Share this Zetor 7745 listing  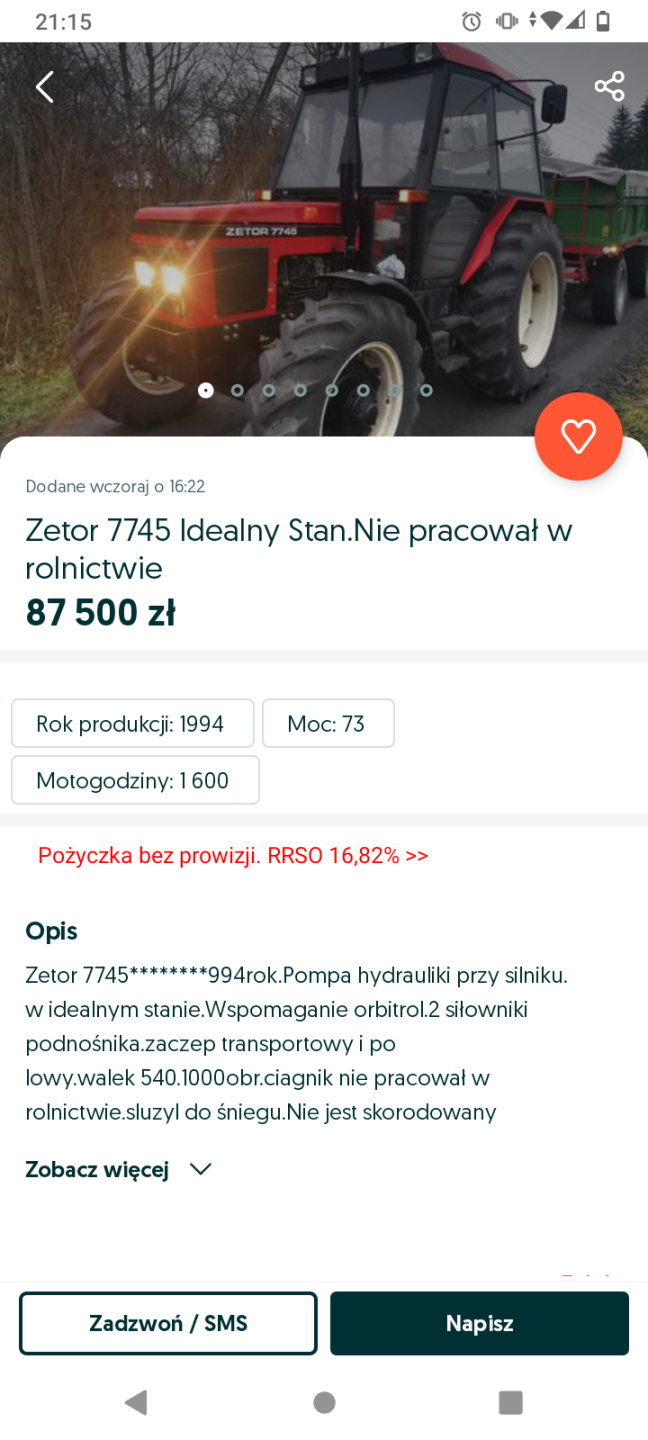[609, 86]
